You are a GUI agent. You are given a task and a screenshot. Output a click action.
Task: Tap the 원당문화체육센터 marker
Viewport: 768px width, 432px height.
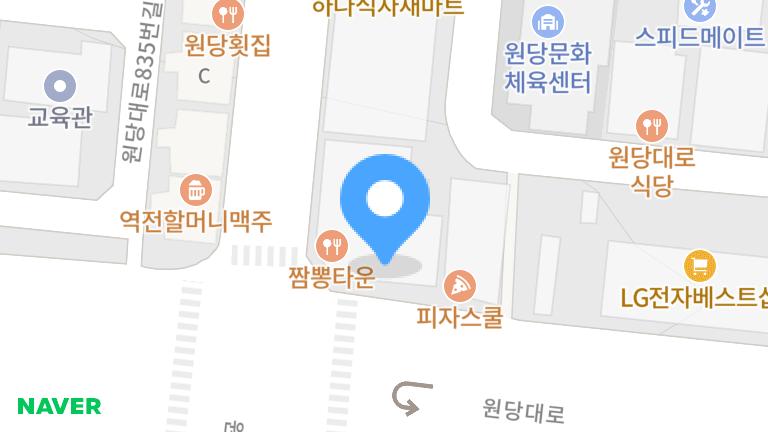[x=547, y=20]
